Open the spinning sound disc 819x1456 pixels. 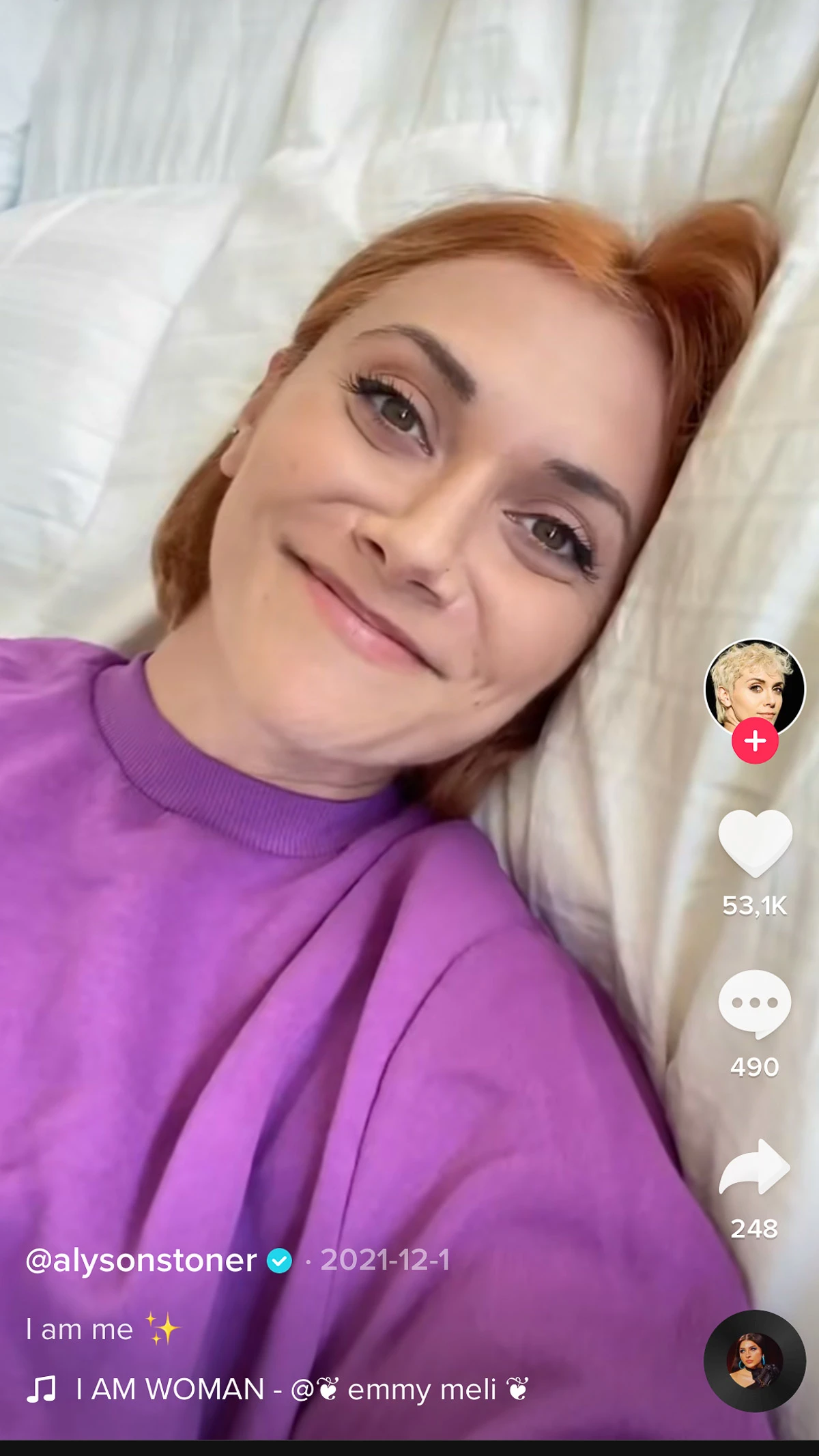755,1361
